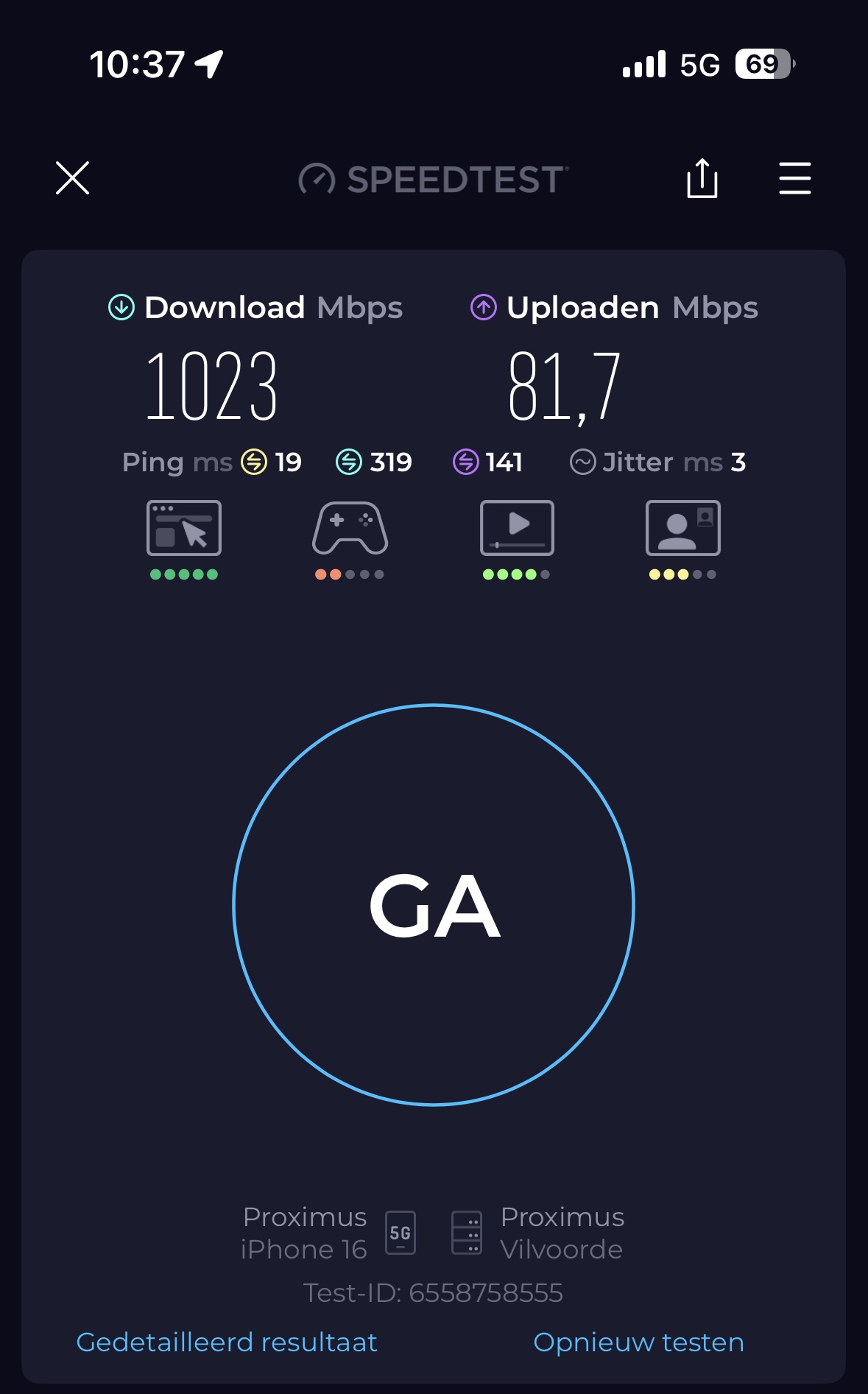This screenshot has height=1394, width=868.
Task: Start a new test with GA button
Action: [434, 905]
